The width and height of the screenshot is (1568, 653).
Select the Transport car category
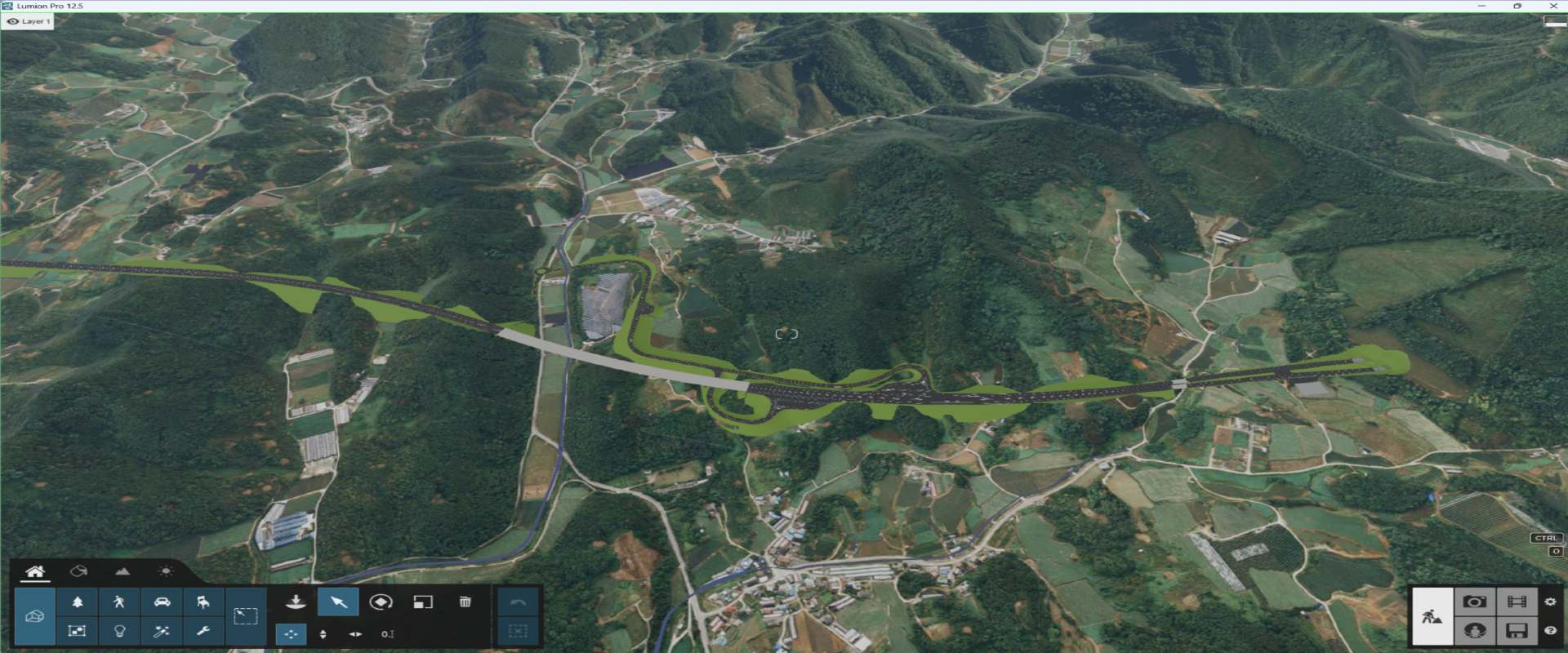point(162,602)
